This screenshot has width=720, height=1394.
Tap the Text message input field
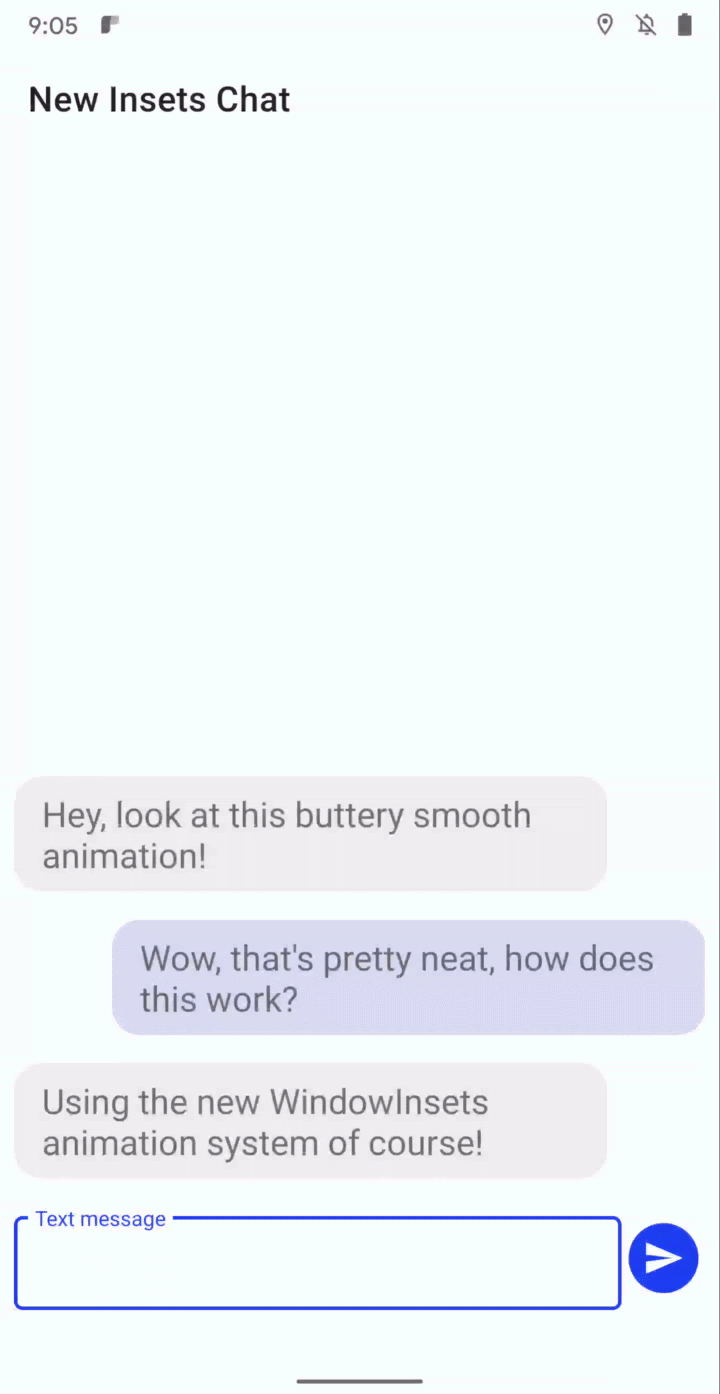click(x=317, y=1263)
